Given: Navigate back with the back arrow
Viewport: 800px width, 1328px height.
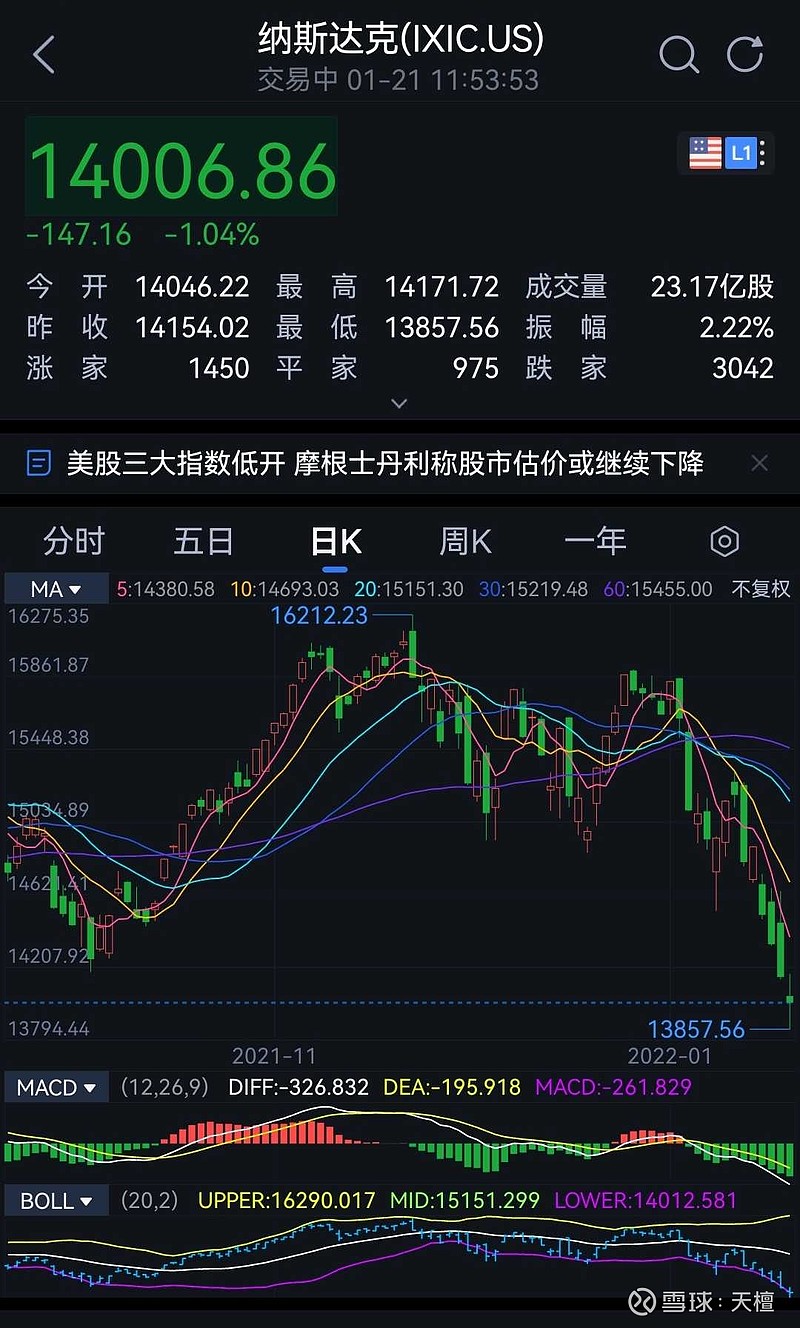Looking at the screenshot, I should (x=42, y=55).
